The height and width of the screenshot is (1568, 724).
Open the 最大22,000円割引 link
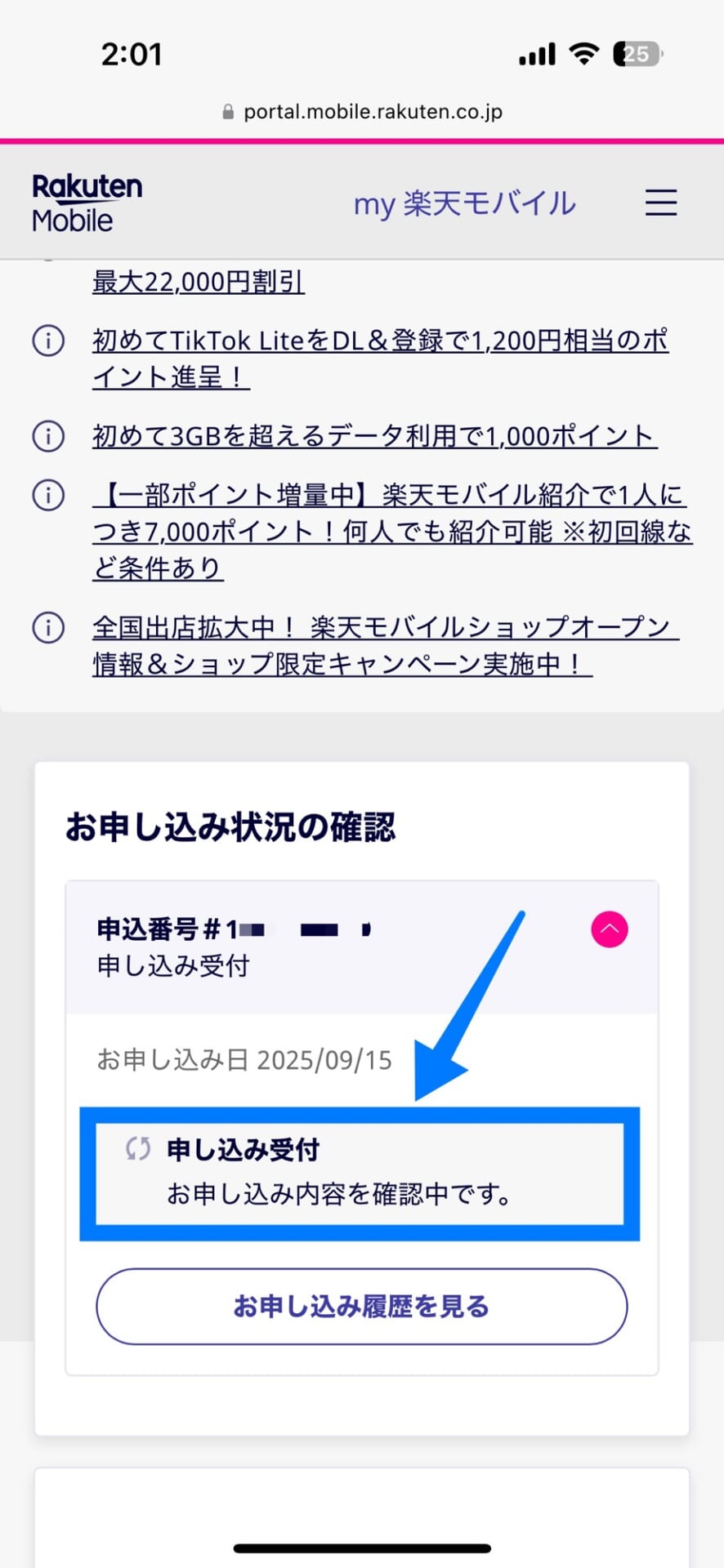click(x=199, y=282)
